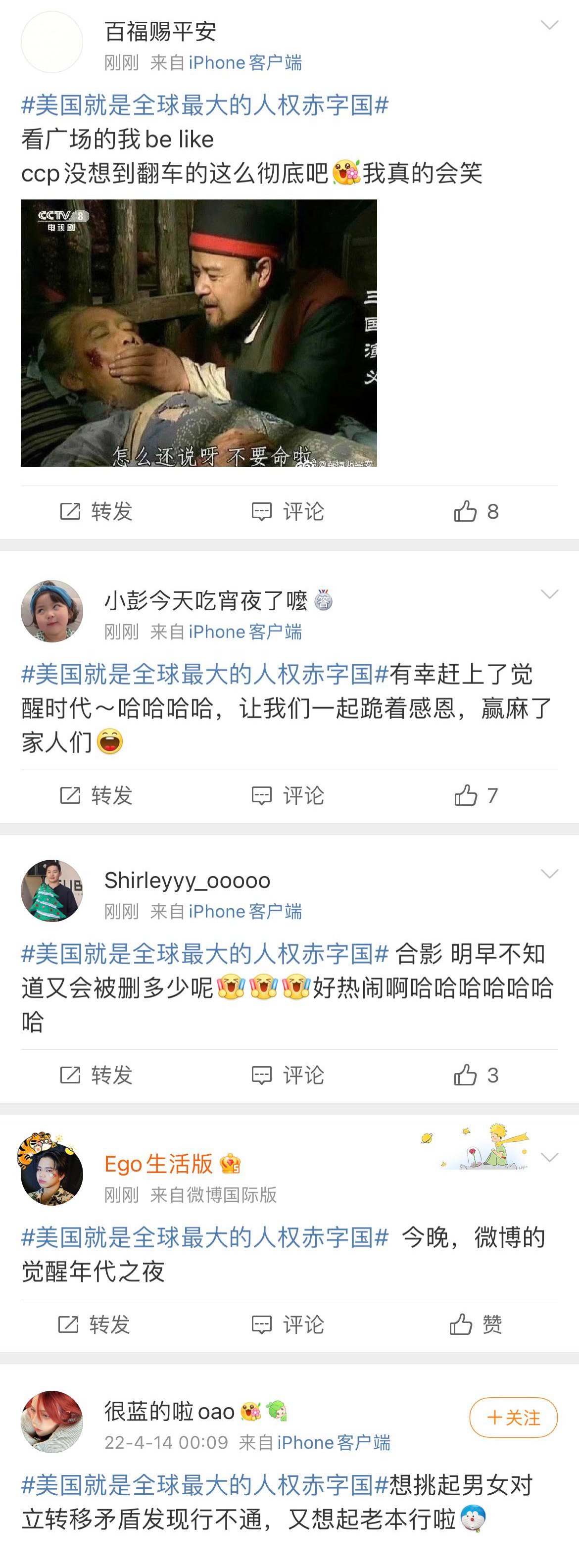This screenshot has width=579, height=1568.
Task: Repost 百福赐平安's post
Action: [x=96, y=511]
